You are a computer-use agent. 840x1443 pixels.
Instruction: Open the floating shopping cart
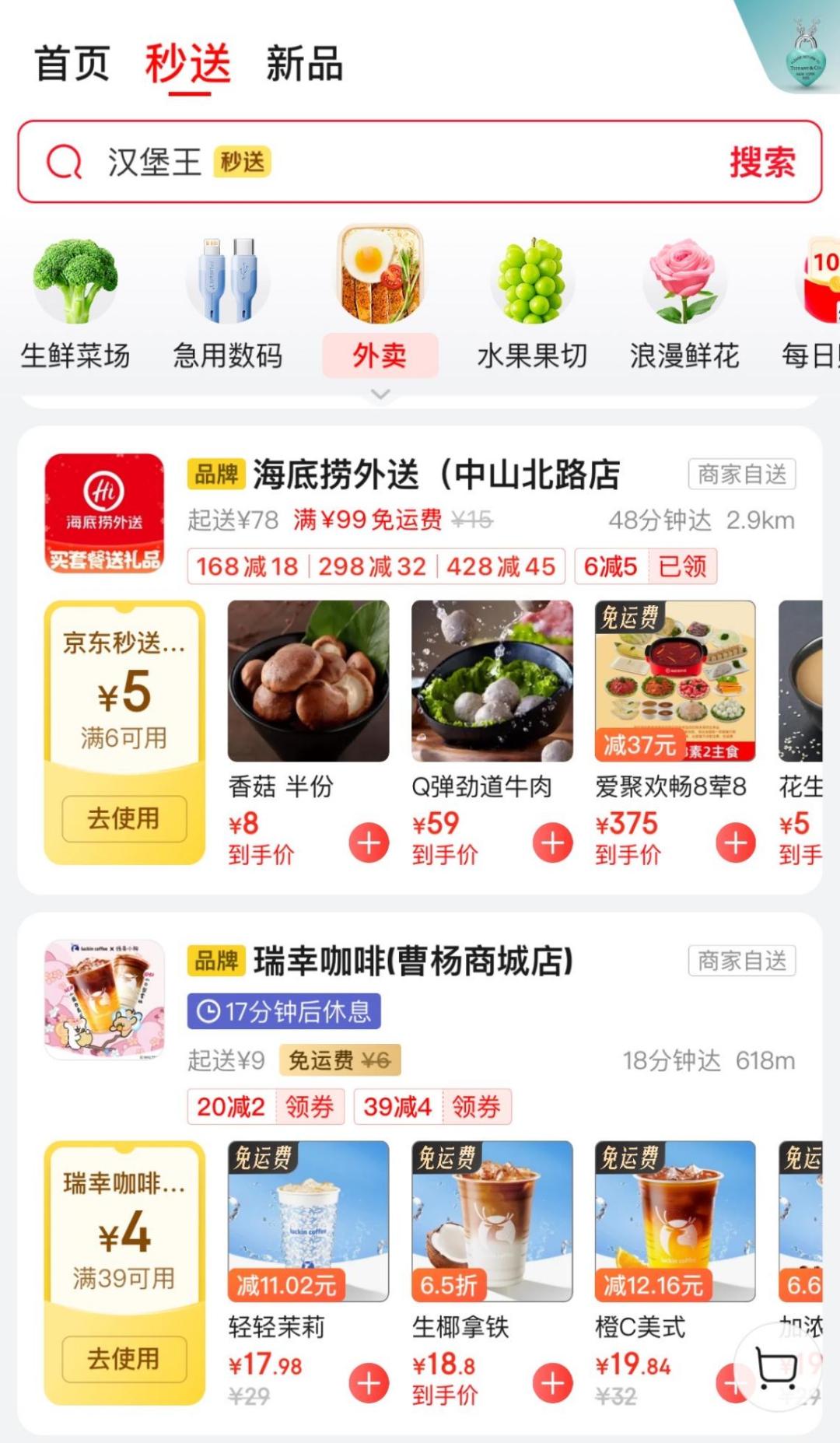pos(776,1368)
